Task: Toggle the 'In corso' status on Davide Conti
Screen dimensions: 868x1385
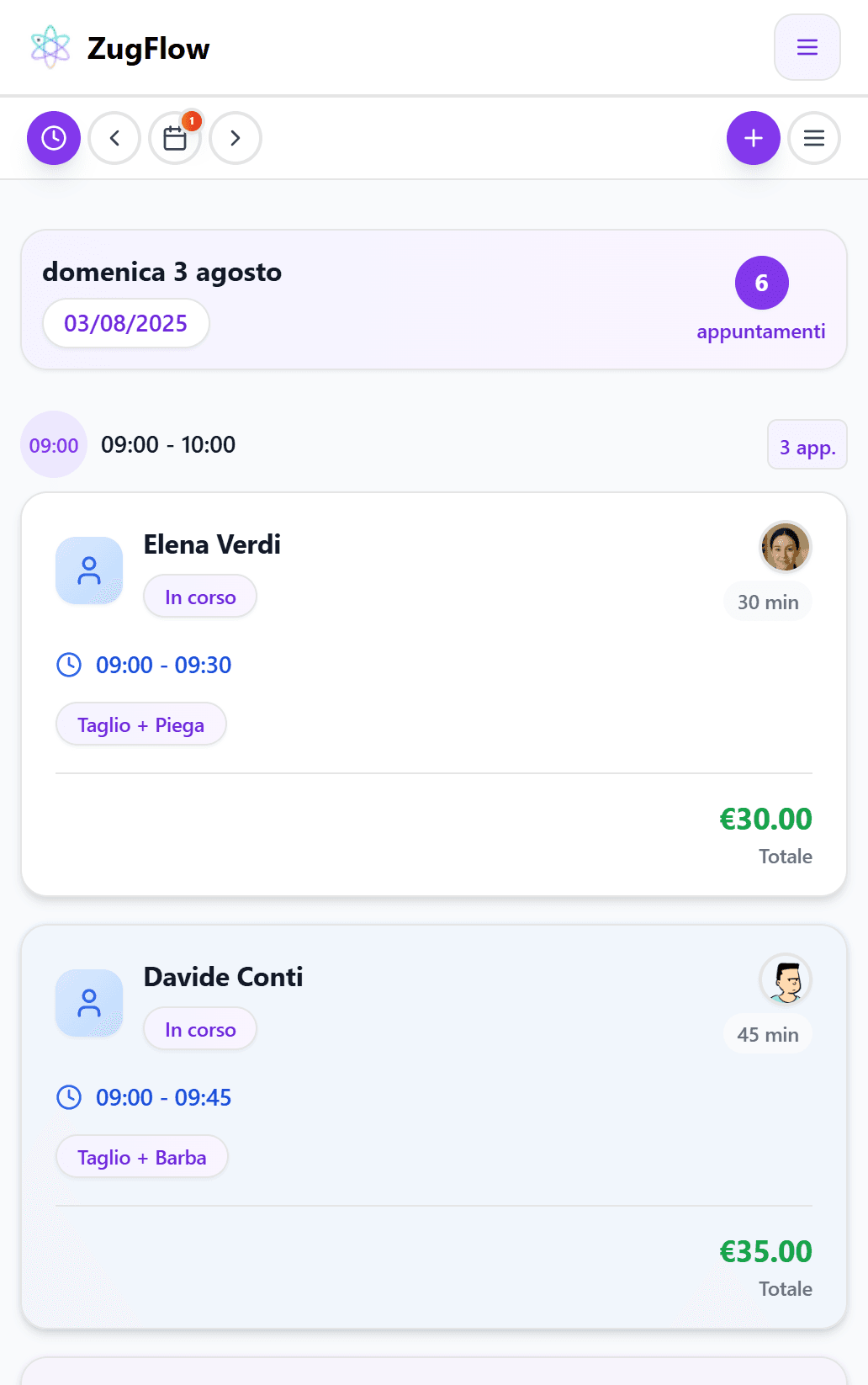Action: pos(199,1028)
